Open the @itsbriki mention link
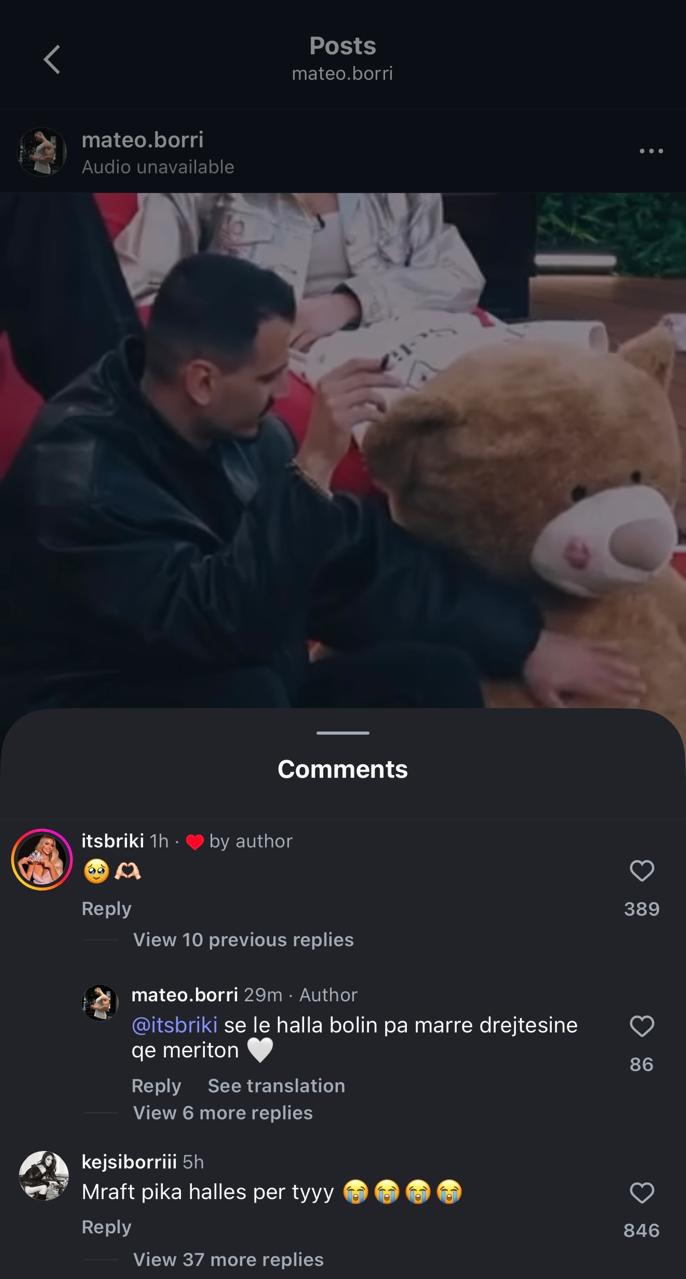The image size is (686, 1279). [174, 1025]
